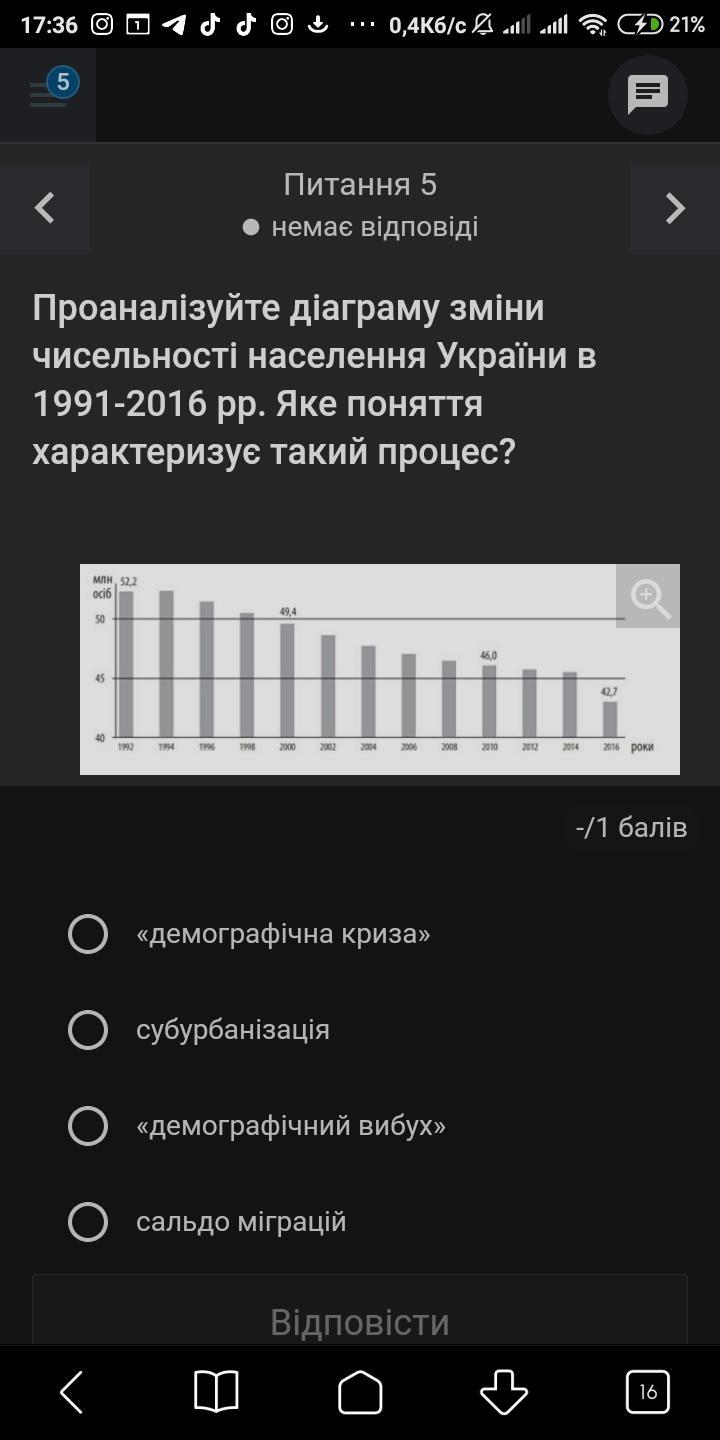This screenshot has width=720, height=1440.
Task: Open the browser downloads arrow
Action: [x=504, y=1392]
